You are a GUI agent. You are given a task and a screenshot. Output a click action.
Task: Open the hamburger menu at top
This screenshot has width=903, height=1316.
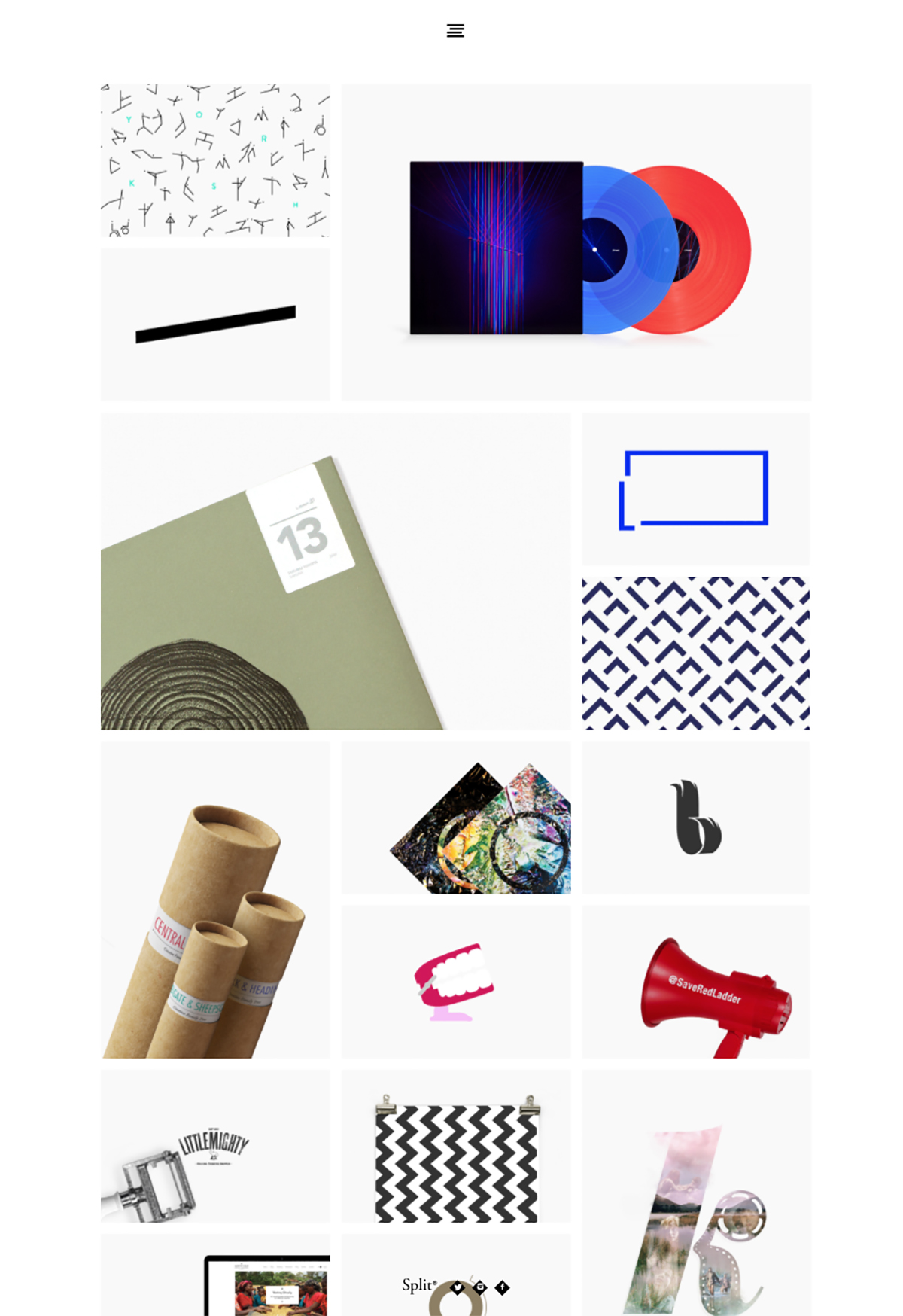pos(455,31)
